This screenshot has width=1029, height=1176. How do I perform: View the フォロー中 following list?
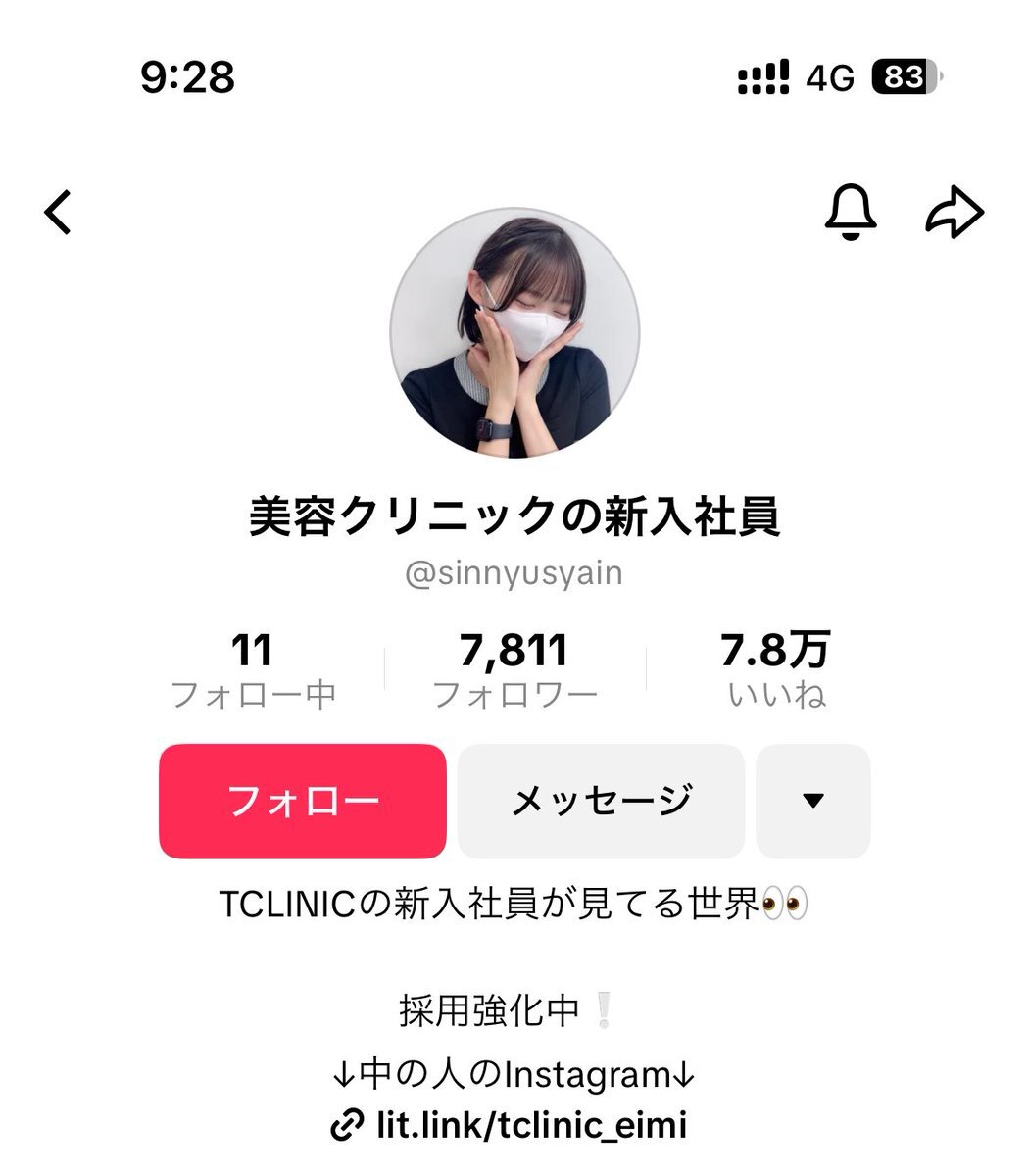pos(253,670)
